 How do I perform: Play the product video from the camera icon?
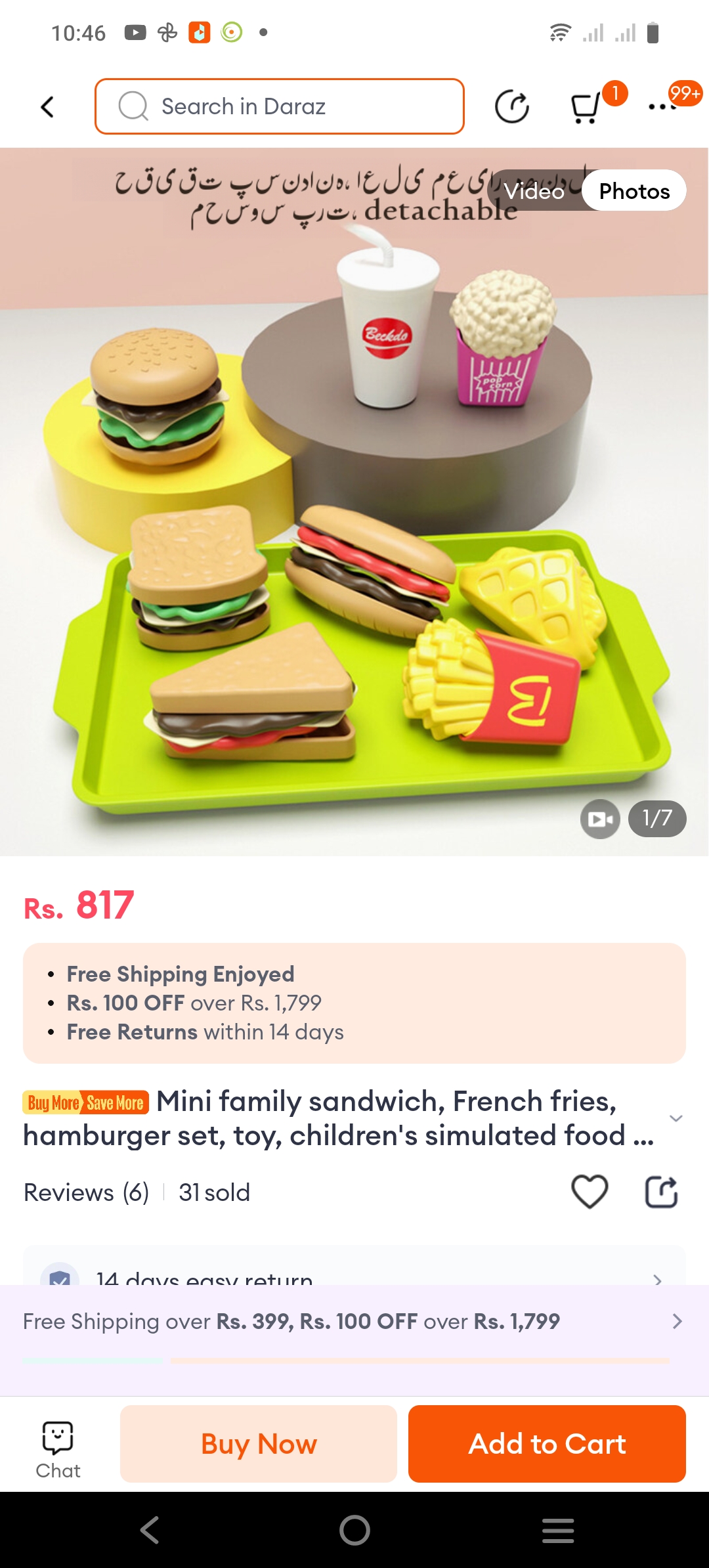[600, 819]
